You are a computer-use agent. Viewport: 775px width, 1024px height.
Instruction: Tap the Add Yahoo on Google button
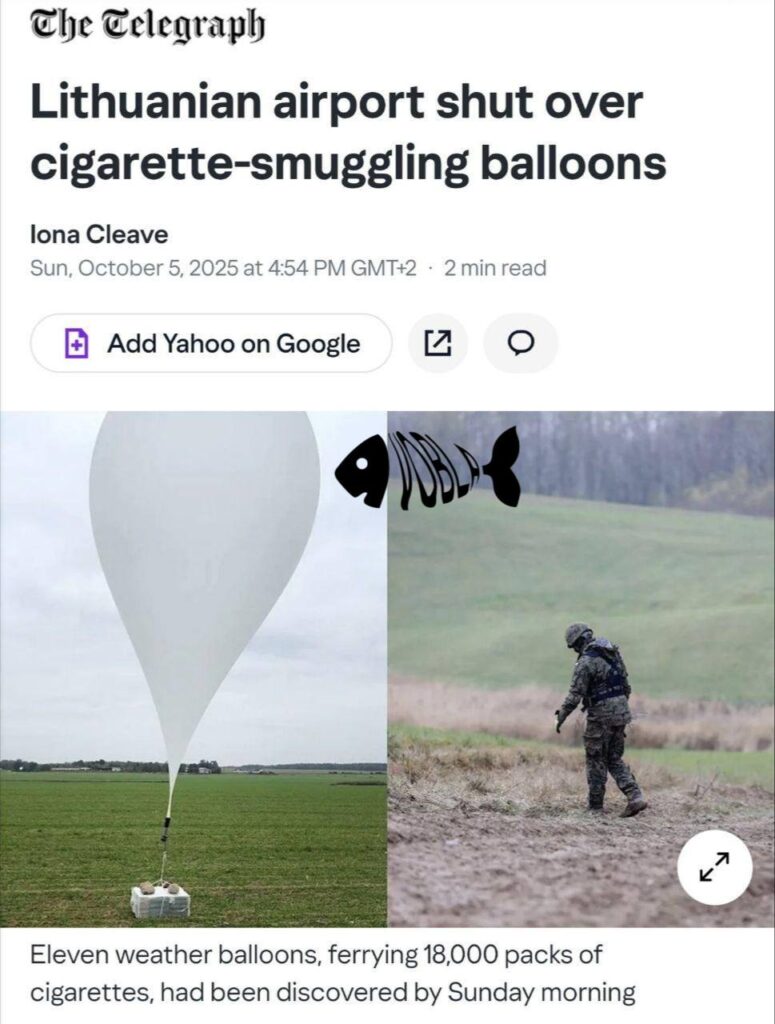(x=211, y=343)
